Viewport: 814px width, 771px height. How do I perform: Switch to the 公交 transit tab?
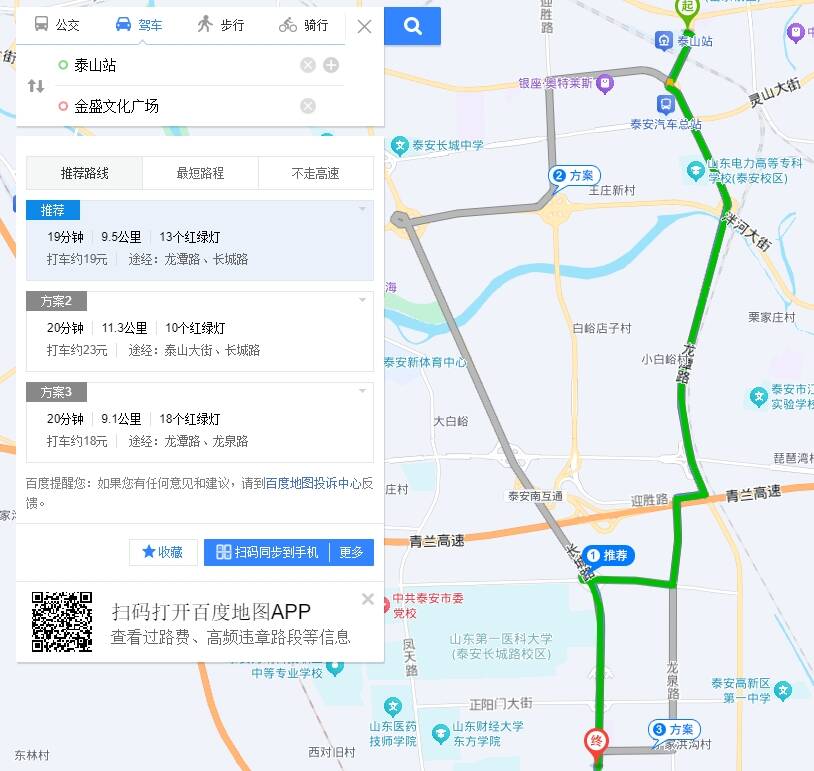click(x=57, y=25)
